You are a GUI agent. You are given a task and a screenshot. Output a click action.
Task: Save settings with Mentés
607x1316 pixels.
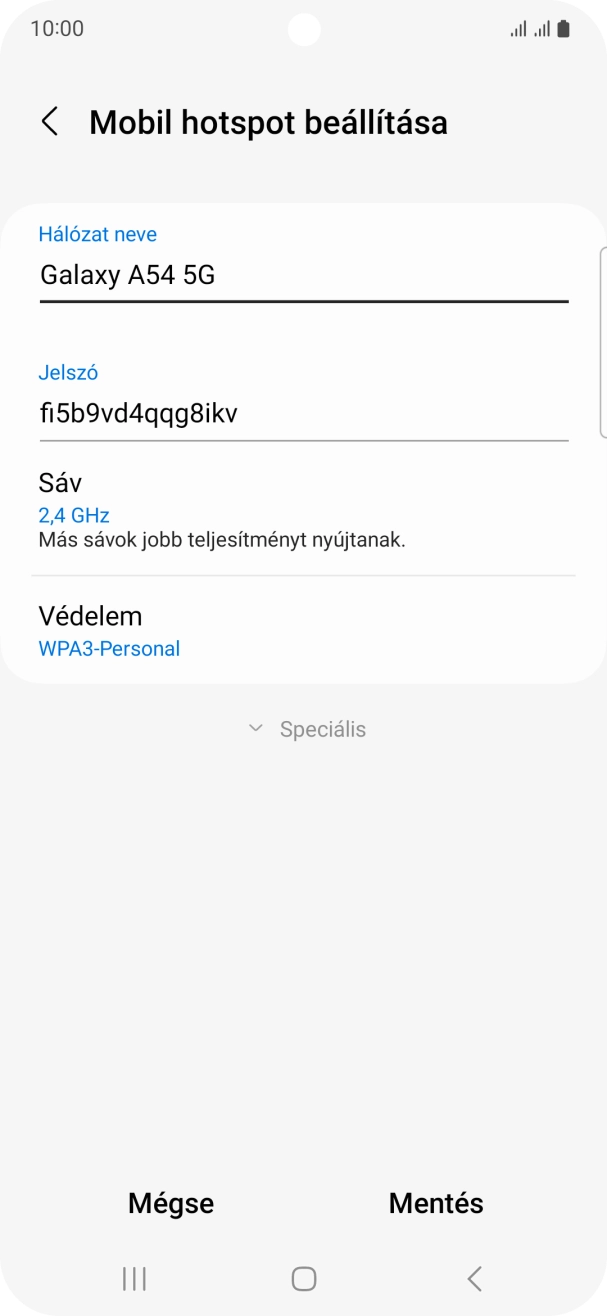[436, 1203]
